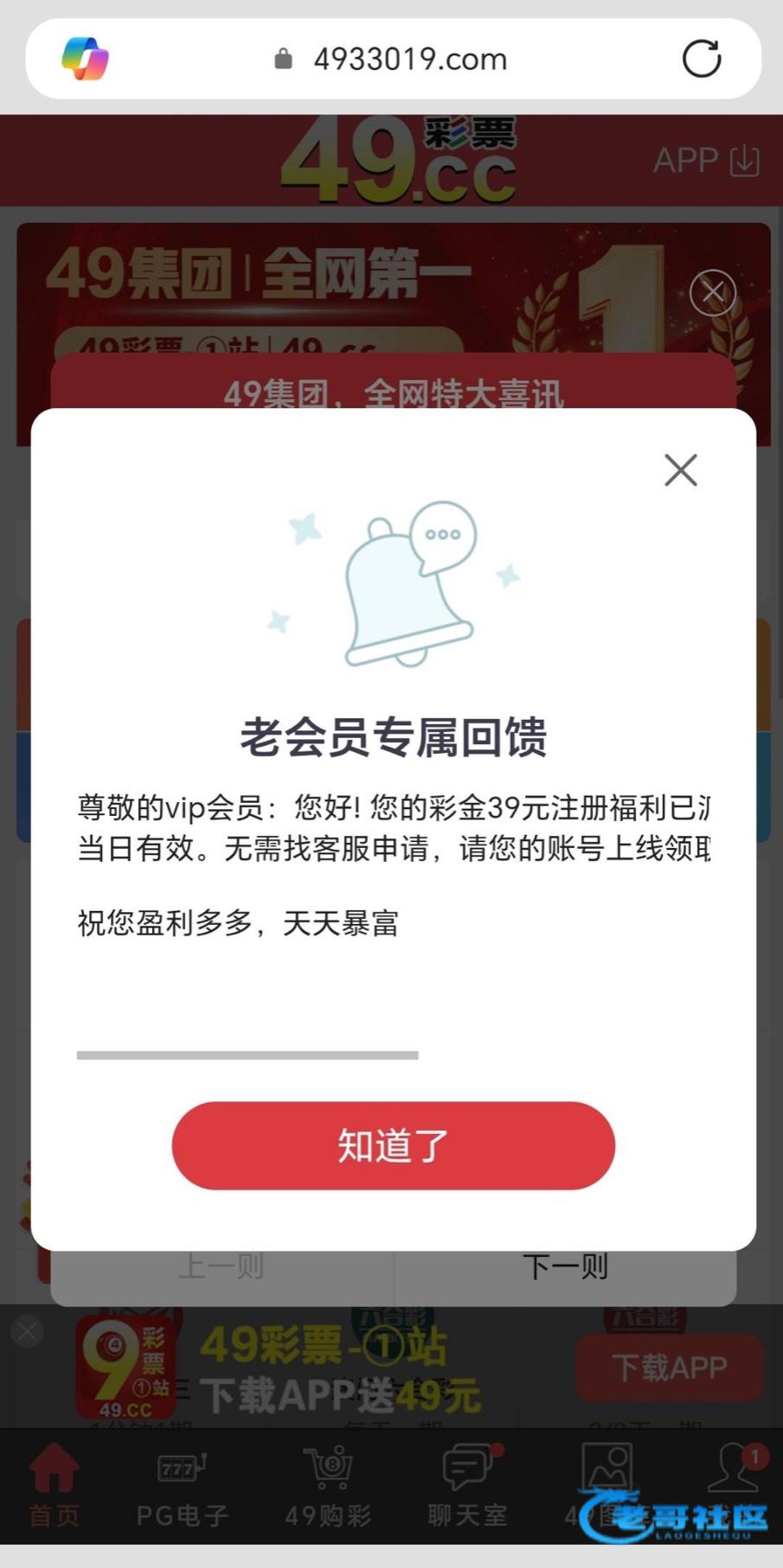The width and height of the screenshot is (783, 1568).
Task: Switch to the PG电子 tab
Action: [182, 1485]
